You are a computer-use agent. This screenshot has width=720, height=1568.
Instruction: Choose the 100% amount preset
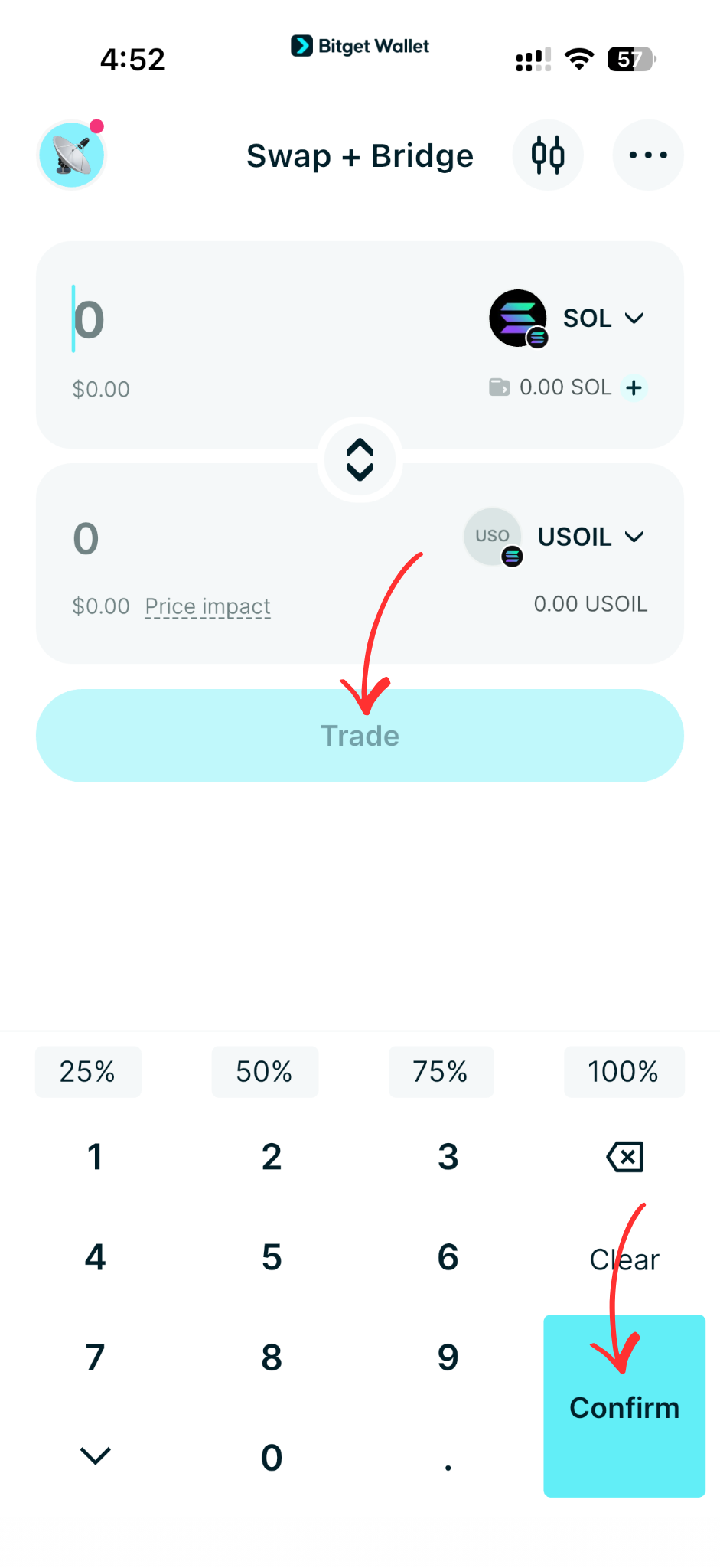point(624,1071)
